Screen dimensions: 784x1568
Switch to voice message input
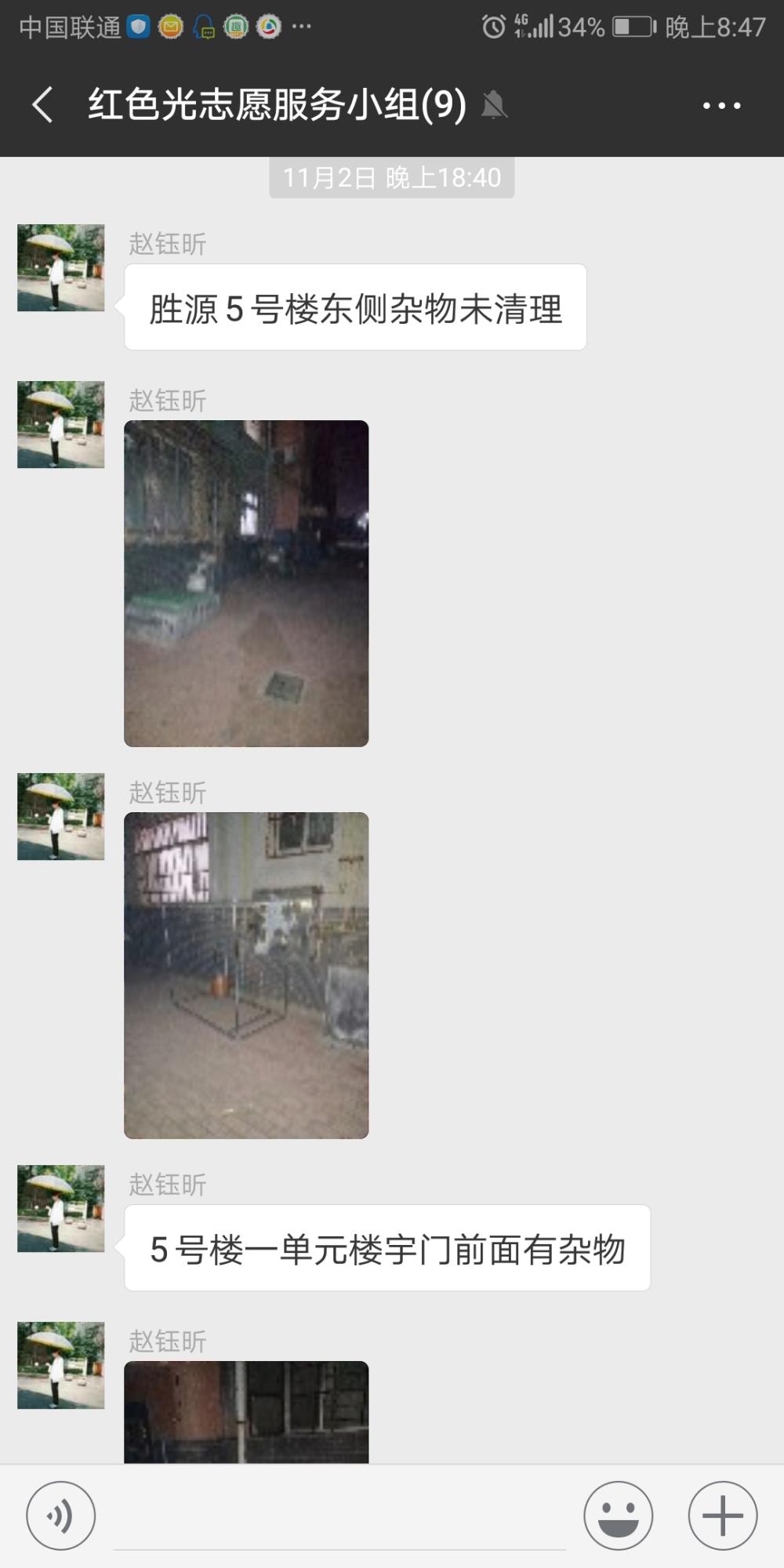pyautogui.click(x=61, y=1515)
